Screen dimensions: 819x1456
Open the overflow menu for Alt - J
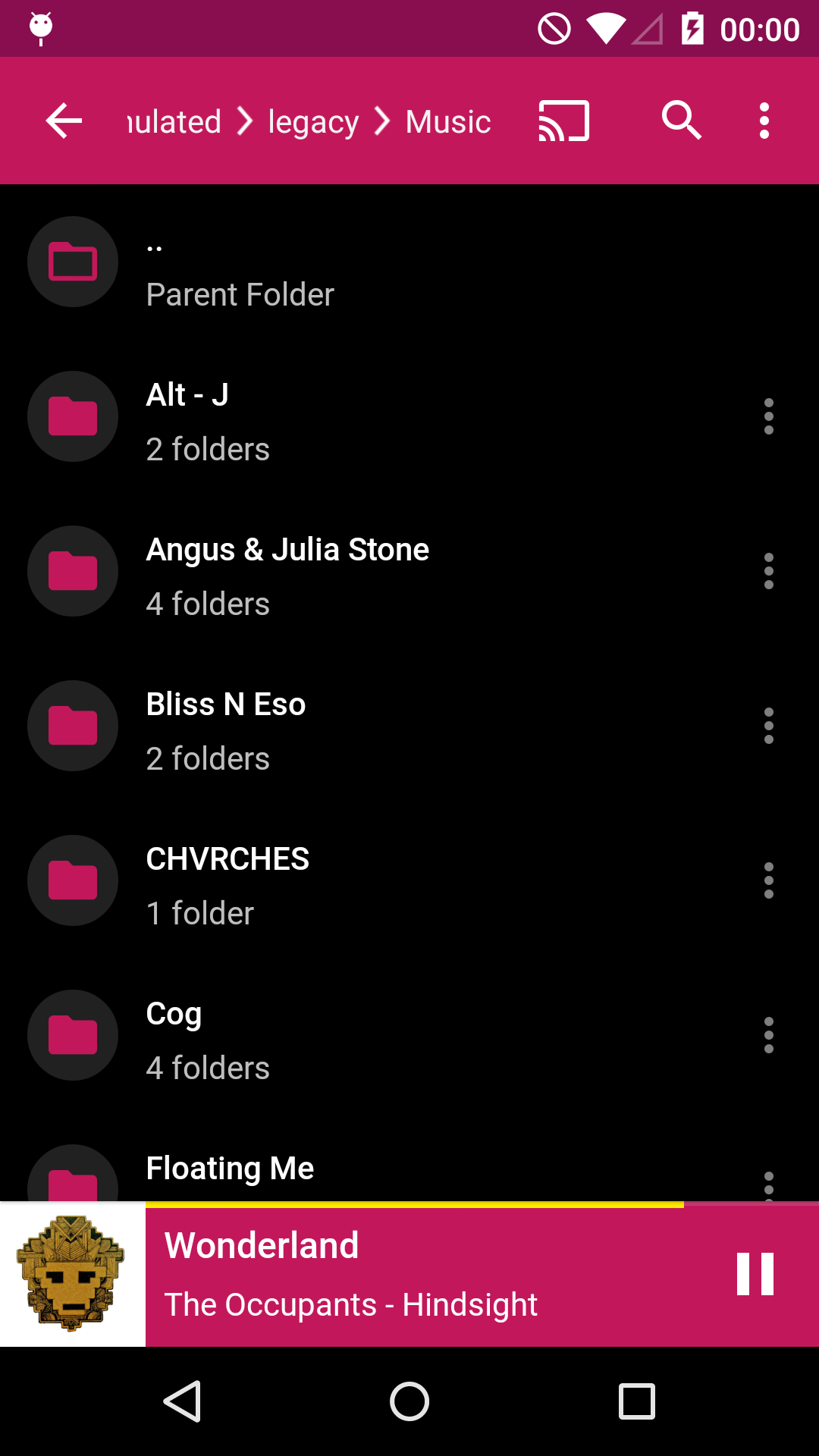768,416
